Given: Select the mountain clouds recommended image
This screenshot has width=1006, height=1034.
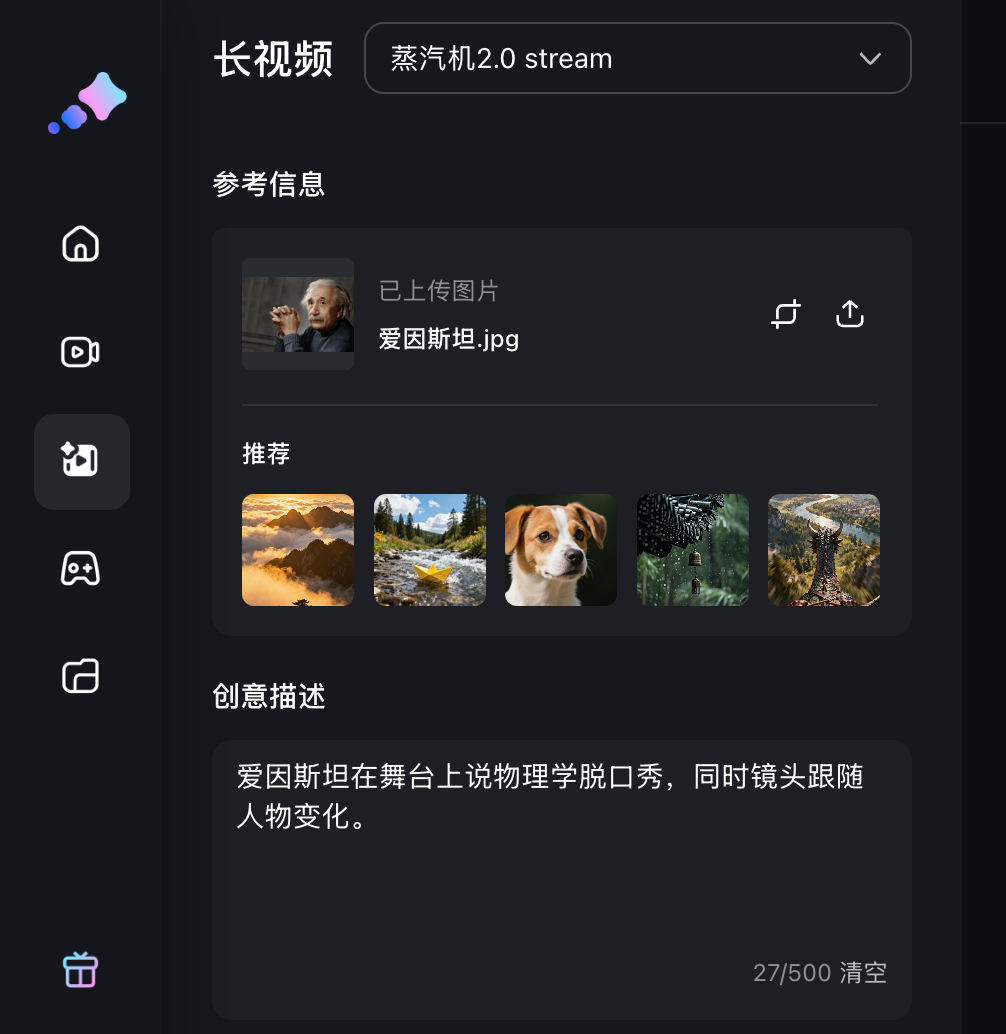Looking at the screenshot, I should tap(298, 550).
